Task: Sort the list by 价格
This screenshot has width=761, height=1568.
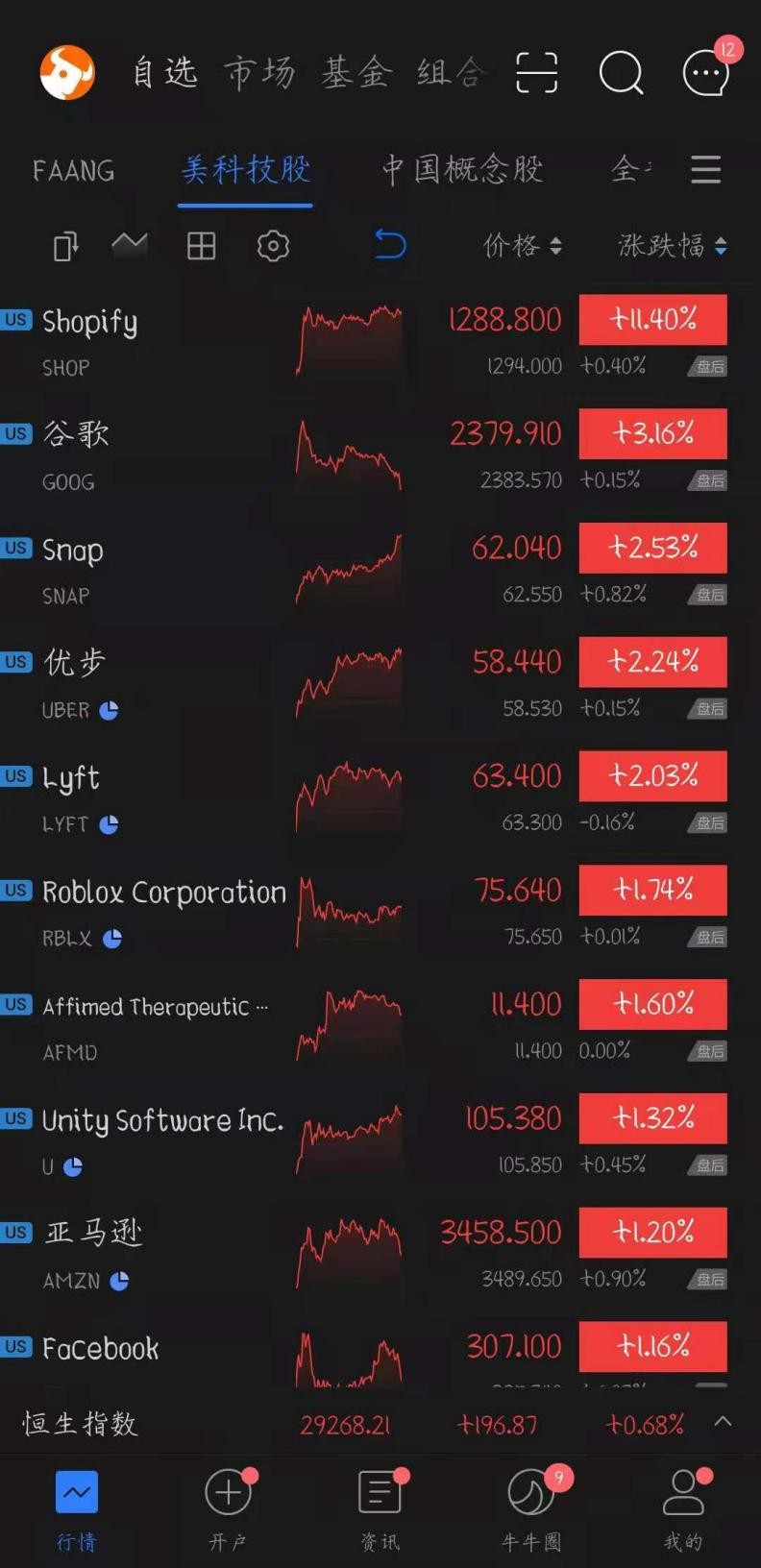Action: click(x=522, y=246)
